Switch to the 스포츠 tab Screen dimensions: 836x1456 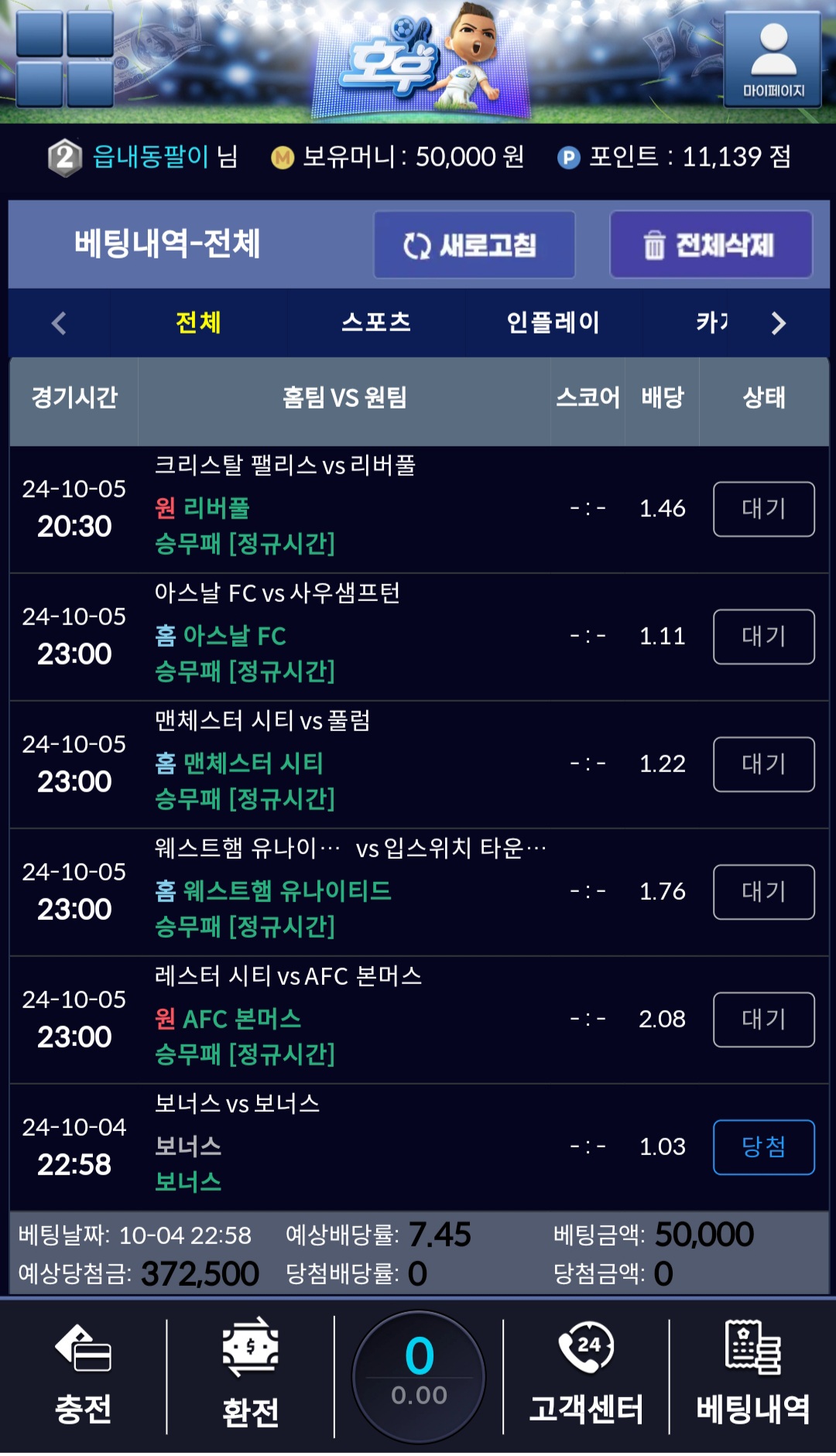(376, 322)
